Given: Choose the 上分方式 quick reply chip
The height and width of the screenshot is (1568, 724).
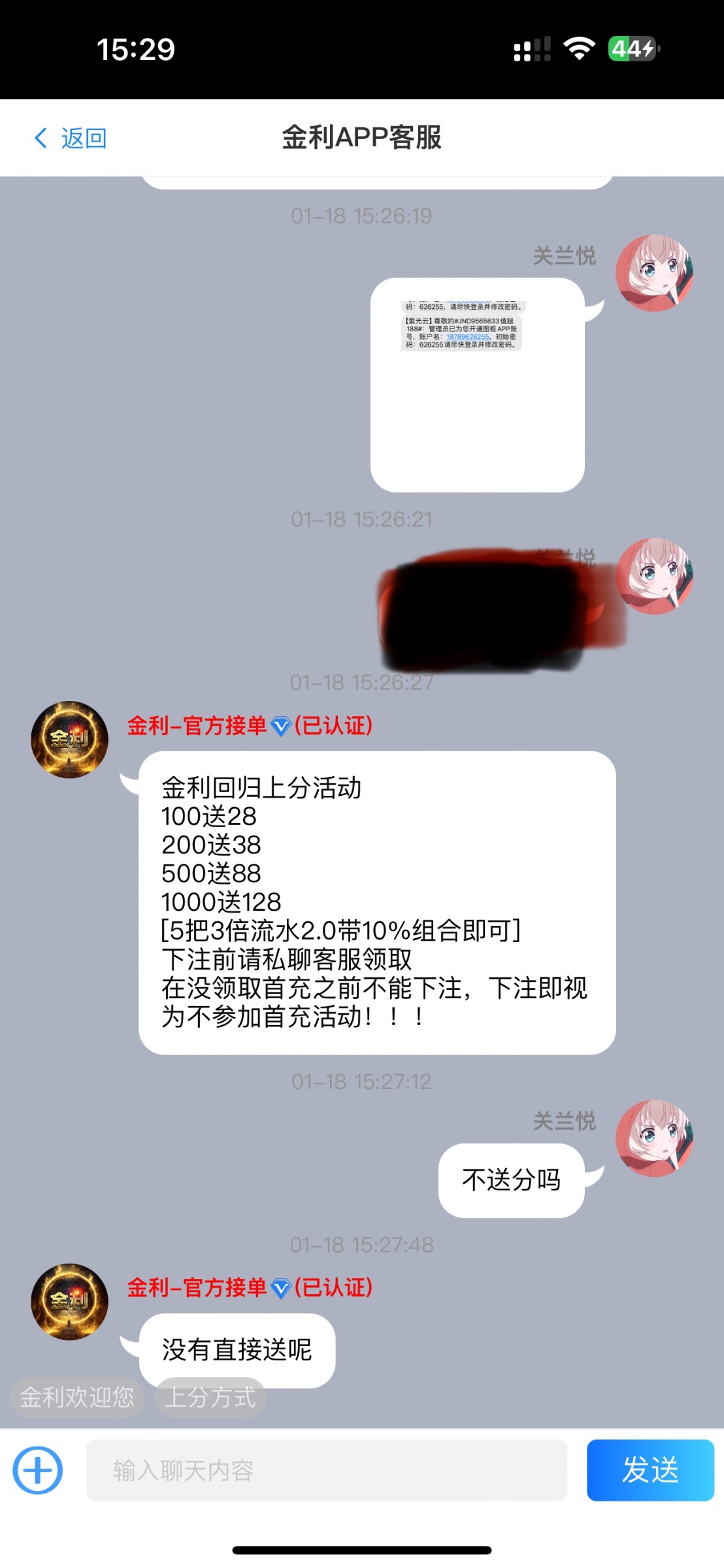Looking at the screenshot, I should click(x=210, y=1398).
